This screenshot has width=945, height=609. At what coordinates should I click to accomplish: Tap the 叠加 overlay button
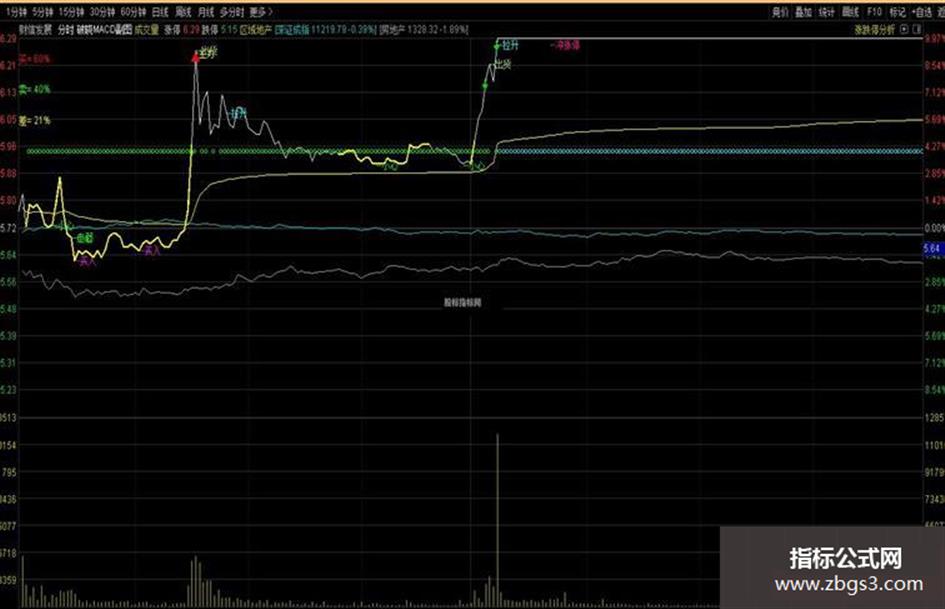803,12
